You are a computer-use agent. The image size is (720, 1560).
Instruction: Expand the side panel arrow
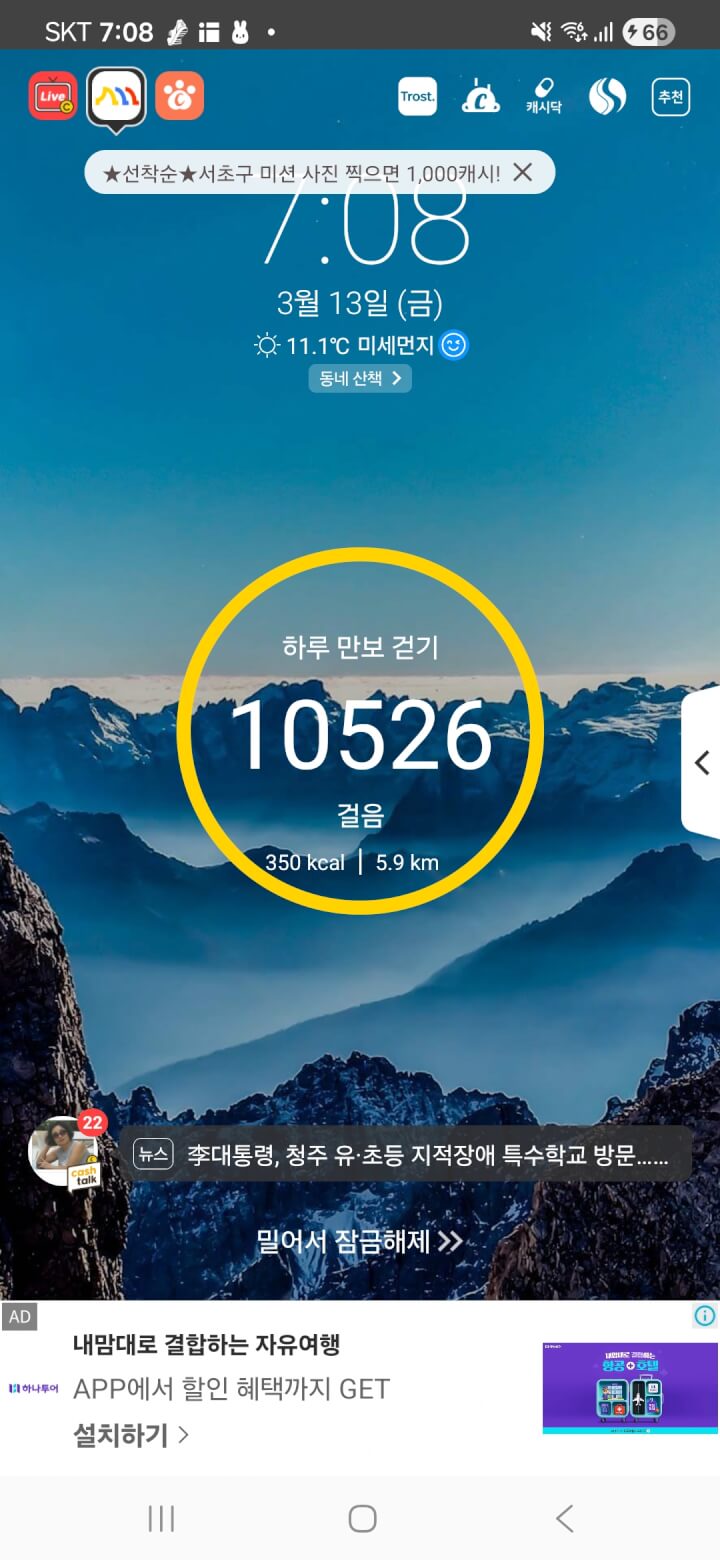(x=701, y=762)
